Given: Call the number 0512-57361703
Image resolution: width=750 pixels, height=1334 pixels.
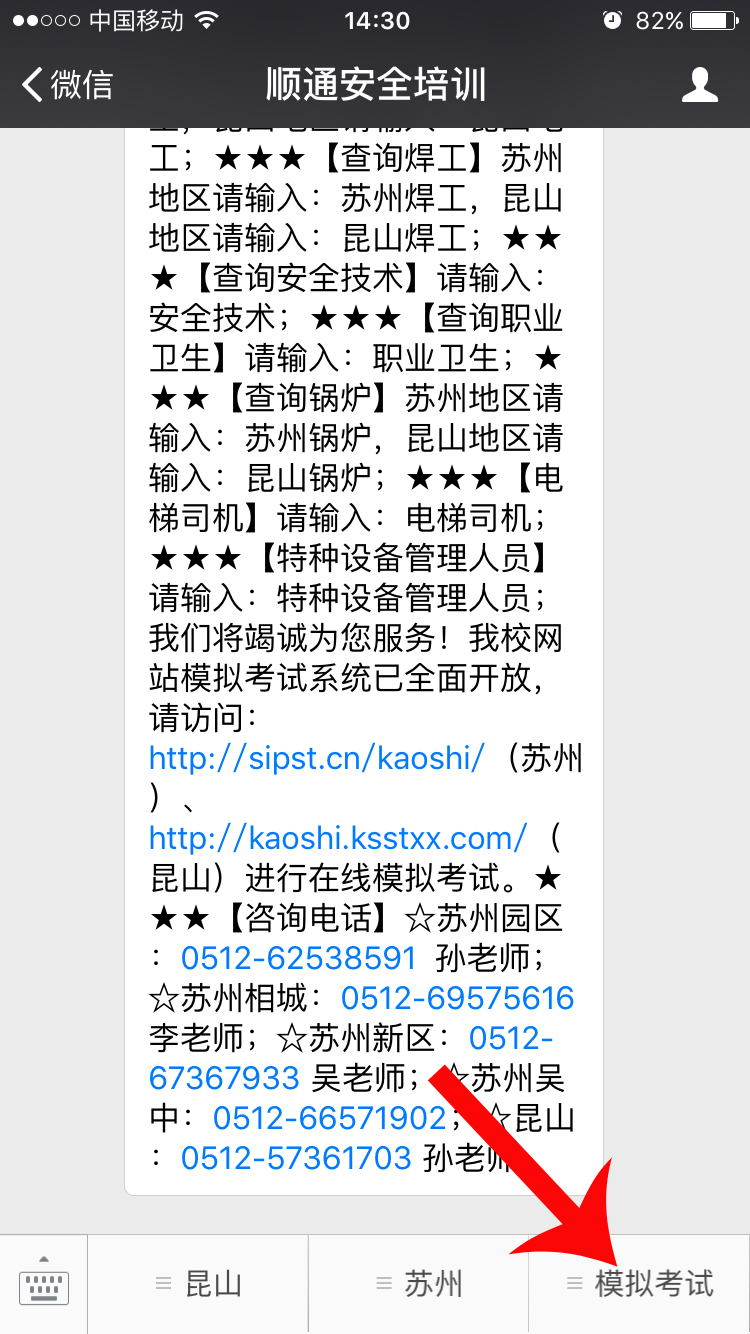Looking at the screenshot, I should [x=296, y=1157].
